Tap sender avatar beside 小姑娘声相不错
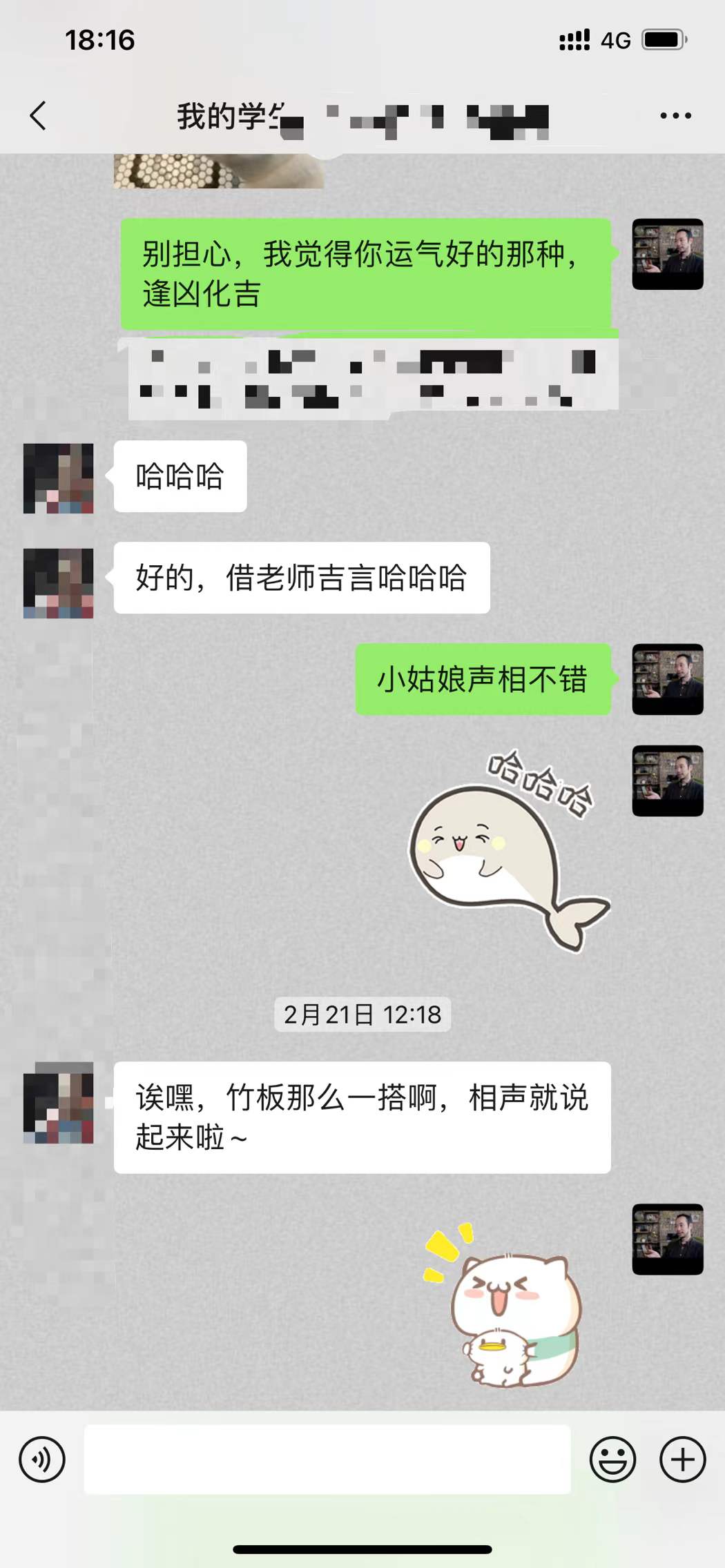Viewport: 725px width, 1568px height. coord(667,679)
